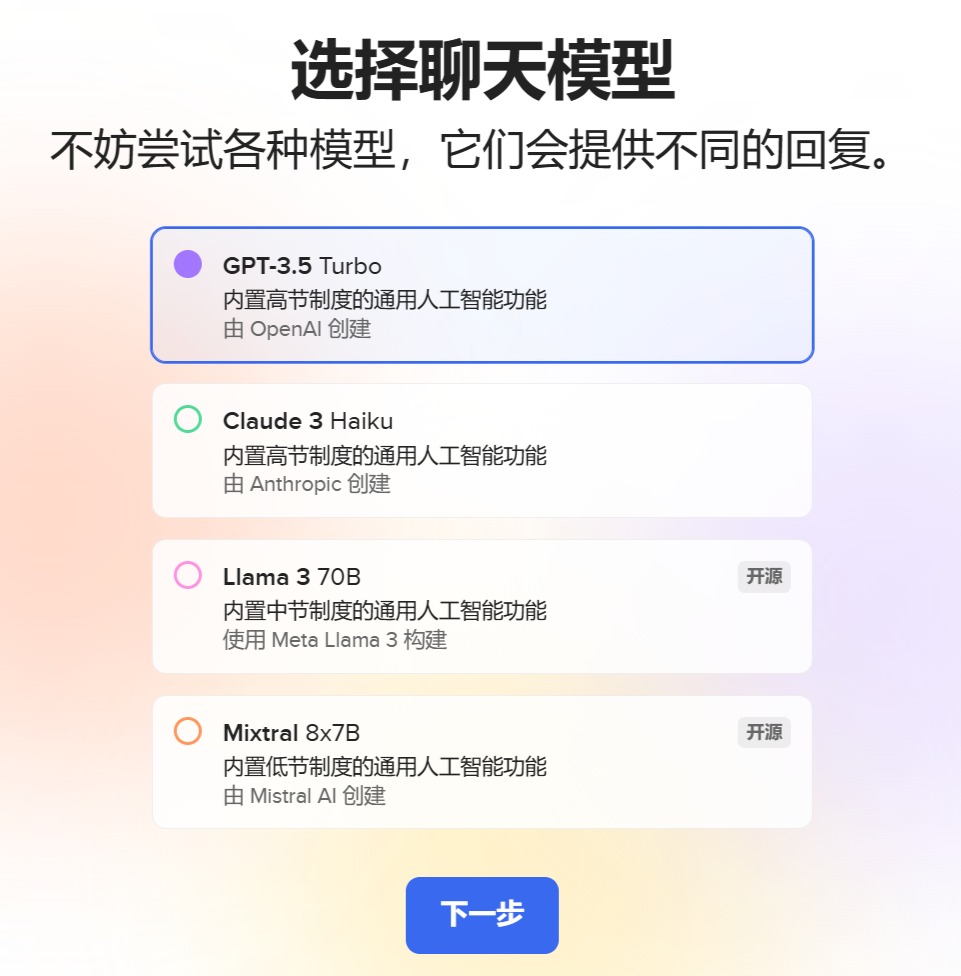Screen dimensions: 961x976
Task: Click the subtitle describing trying different models
Action: [480, 145]
